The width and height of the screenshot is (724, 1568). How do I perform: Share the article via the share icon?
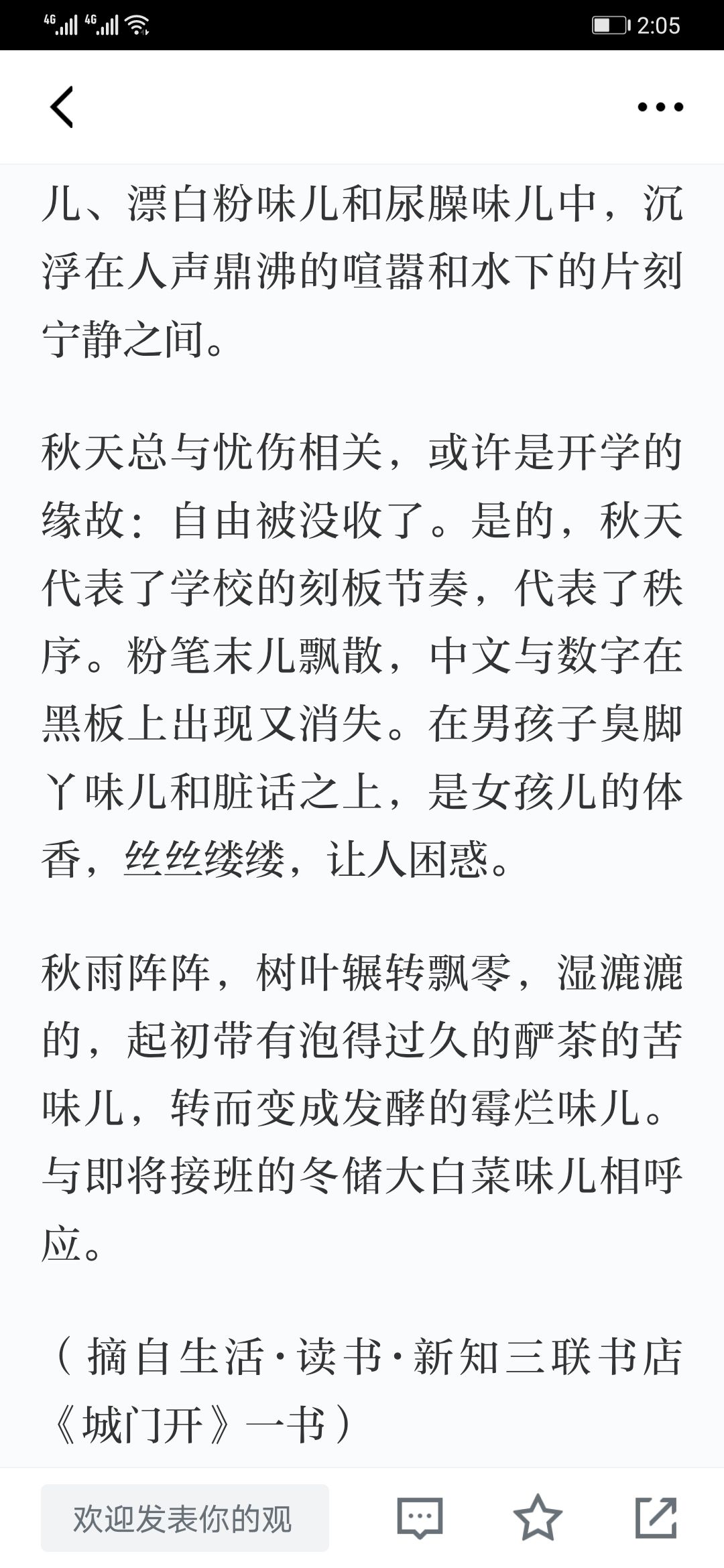click(x=656, y=1518)
